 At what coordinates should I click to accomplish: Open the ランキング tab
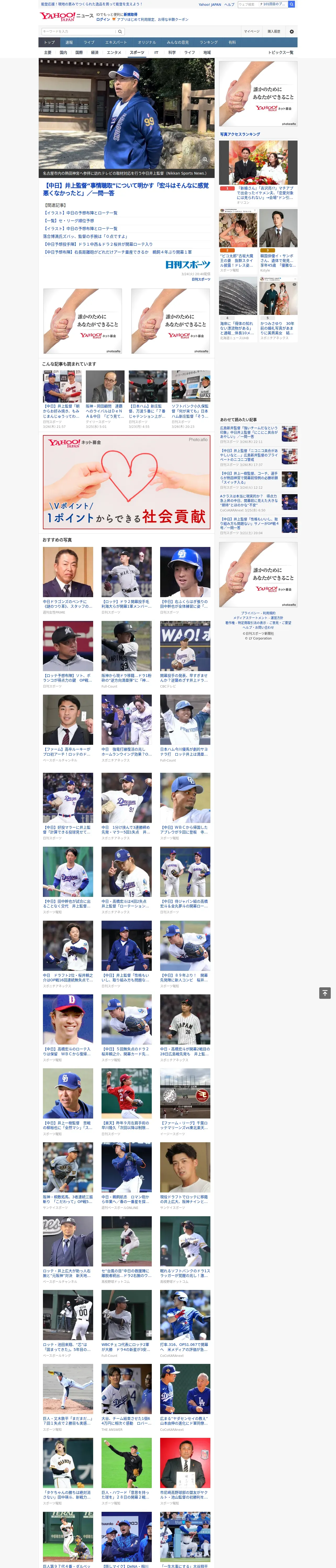coord(209,43)
